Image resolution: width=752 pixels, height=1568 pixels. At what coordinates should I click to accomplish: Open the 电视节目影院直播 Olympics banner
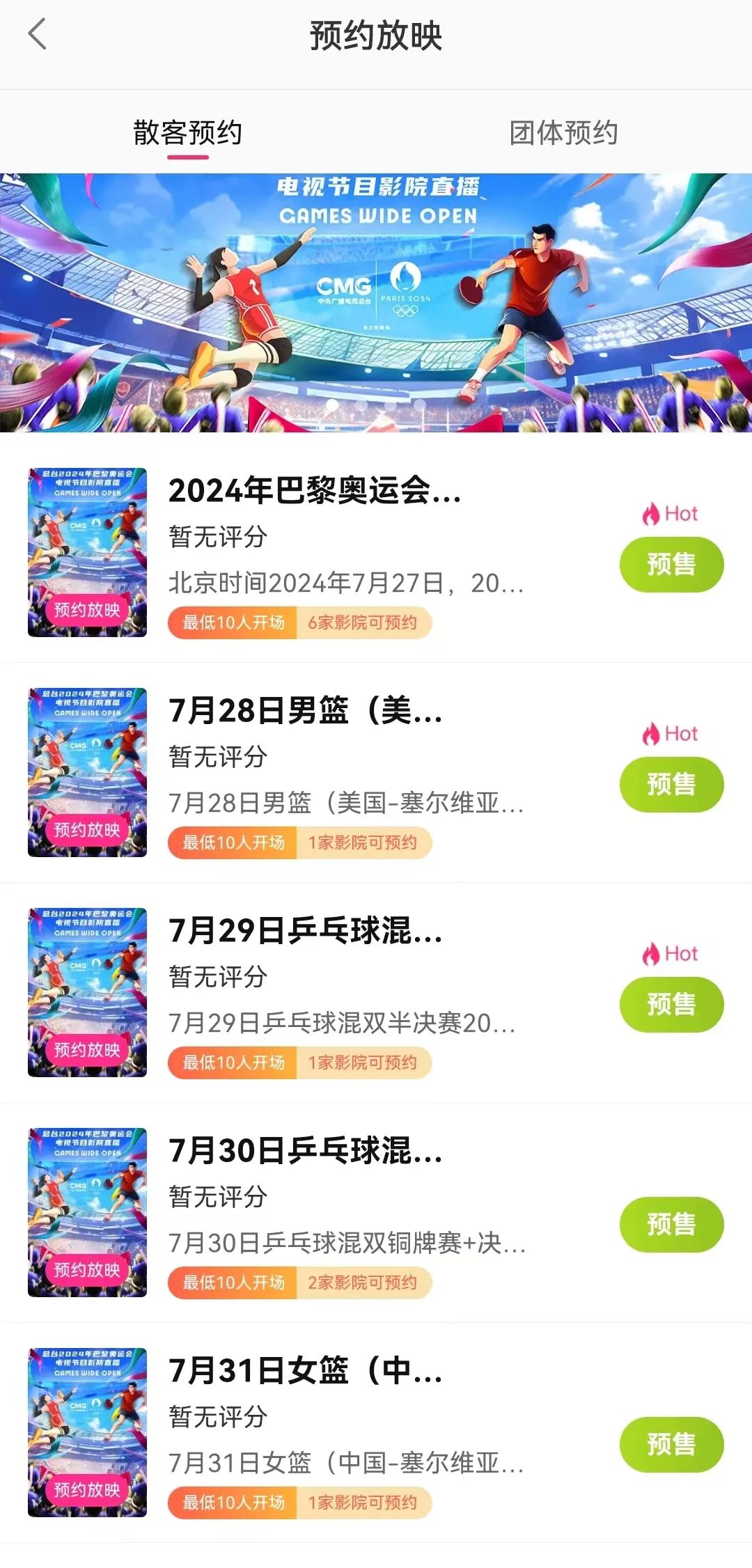[x=376, y=303]
